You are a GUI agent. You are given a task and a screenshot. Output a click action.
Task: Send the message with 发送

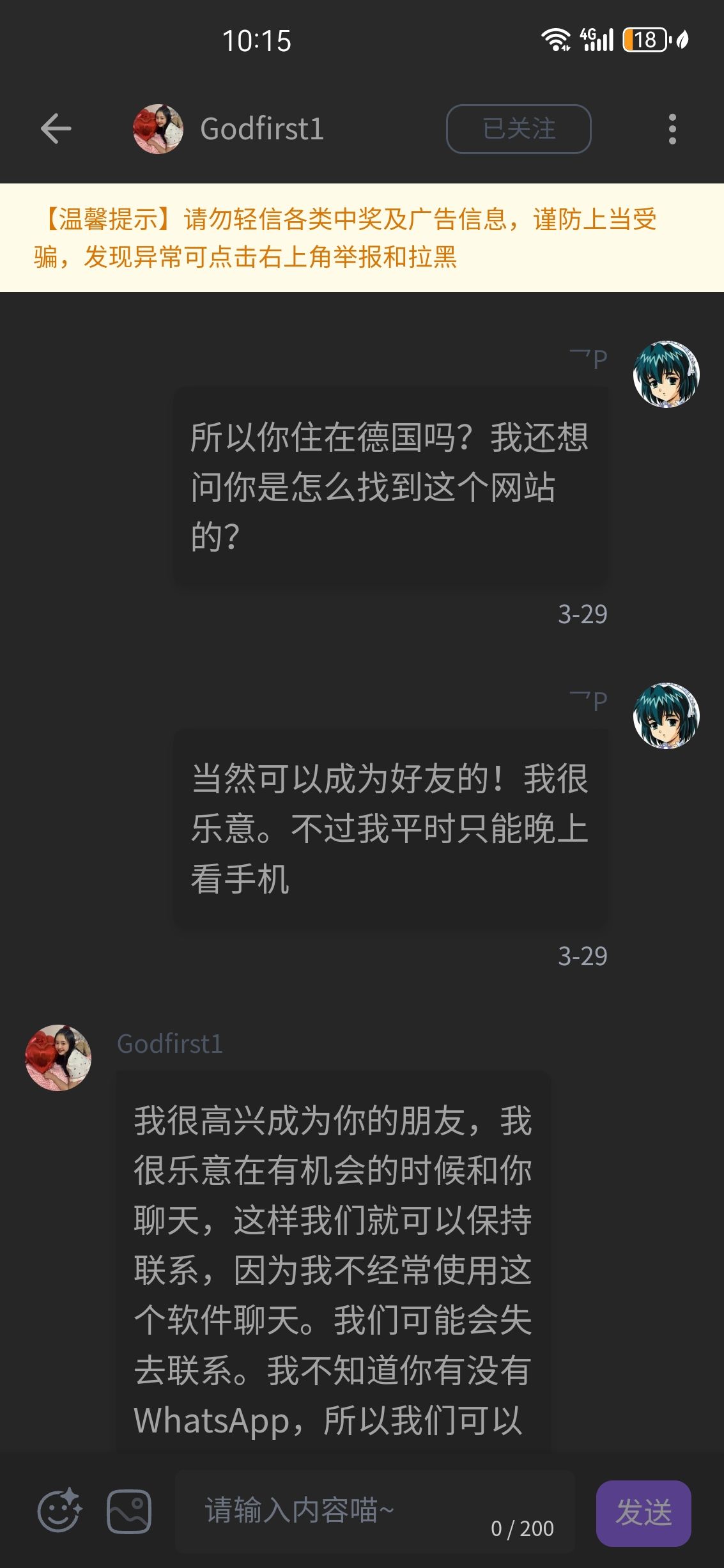643,1513
